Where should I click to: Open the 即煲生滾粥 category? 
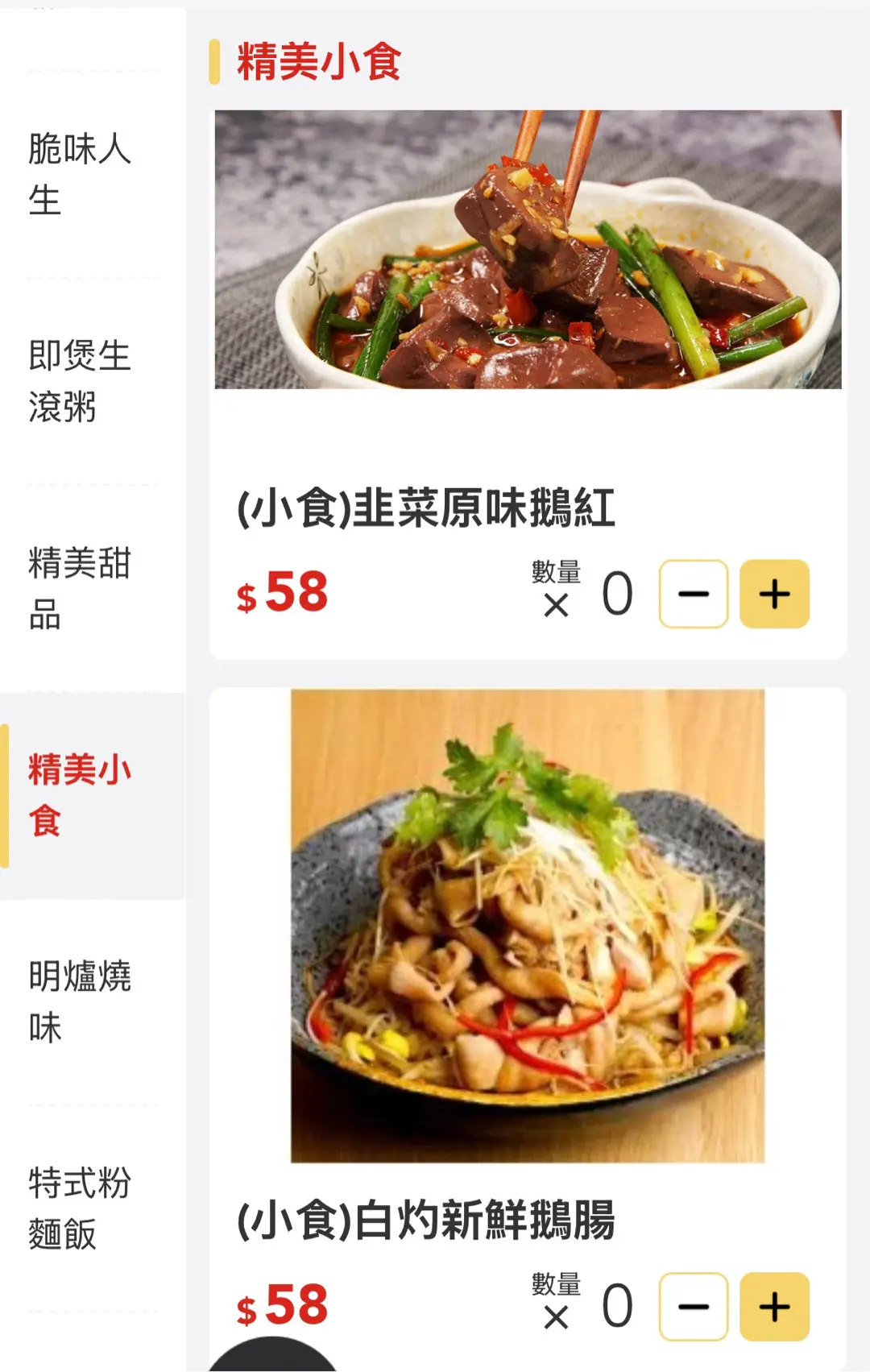(79, 381)
